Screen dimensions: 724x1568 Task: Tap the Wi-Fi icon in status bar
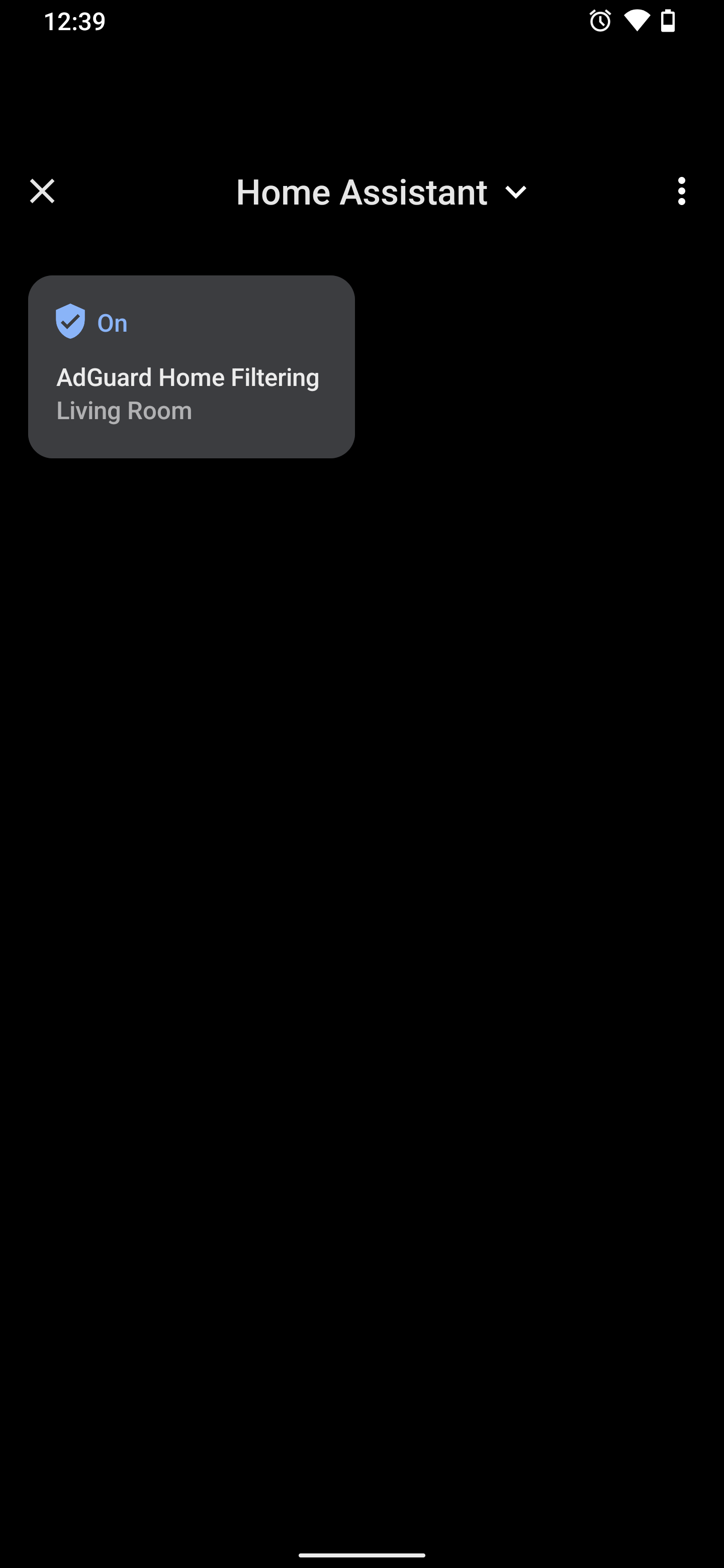(x=637, y=20)
